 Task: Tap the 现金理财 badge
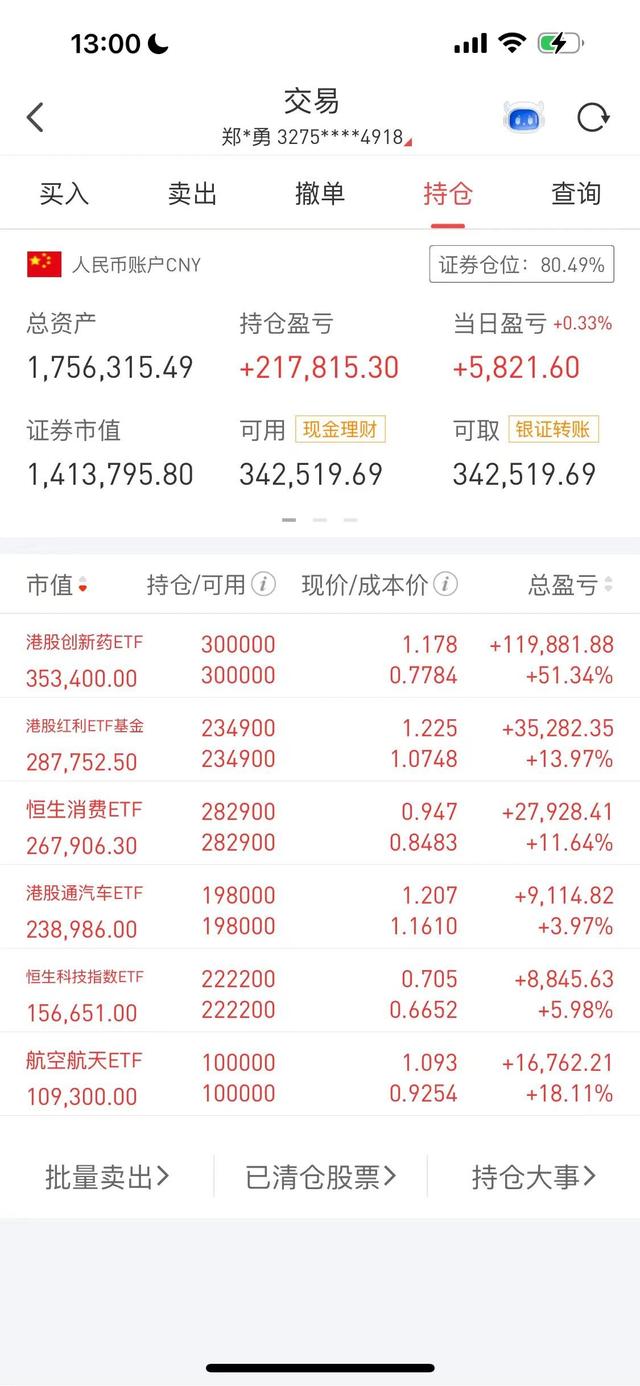340,430
